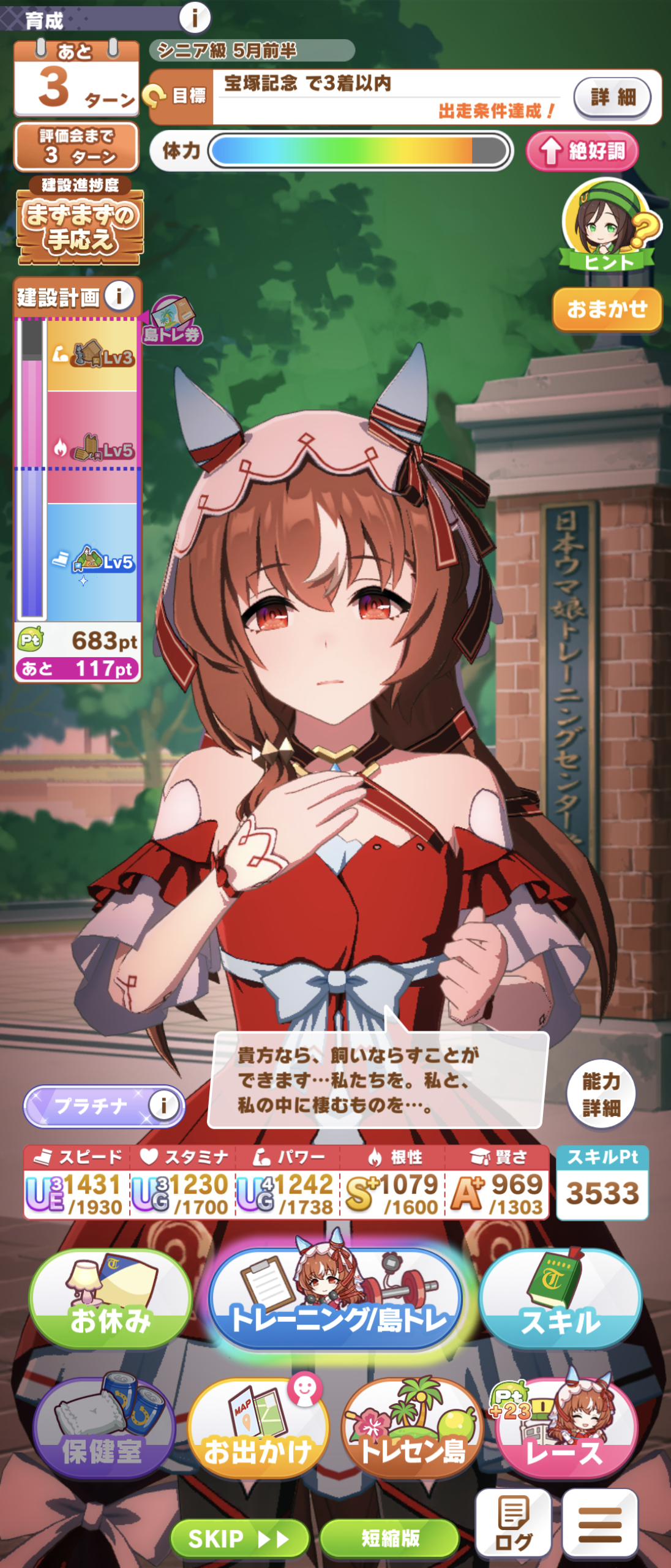Tap the 島トレ券 ticket icon
The height and width of the screenshot is (1568, 671).
(x=172, y=320)
